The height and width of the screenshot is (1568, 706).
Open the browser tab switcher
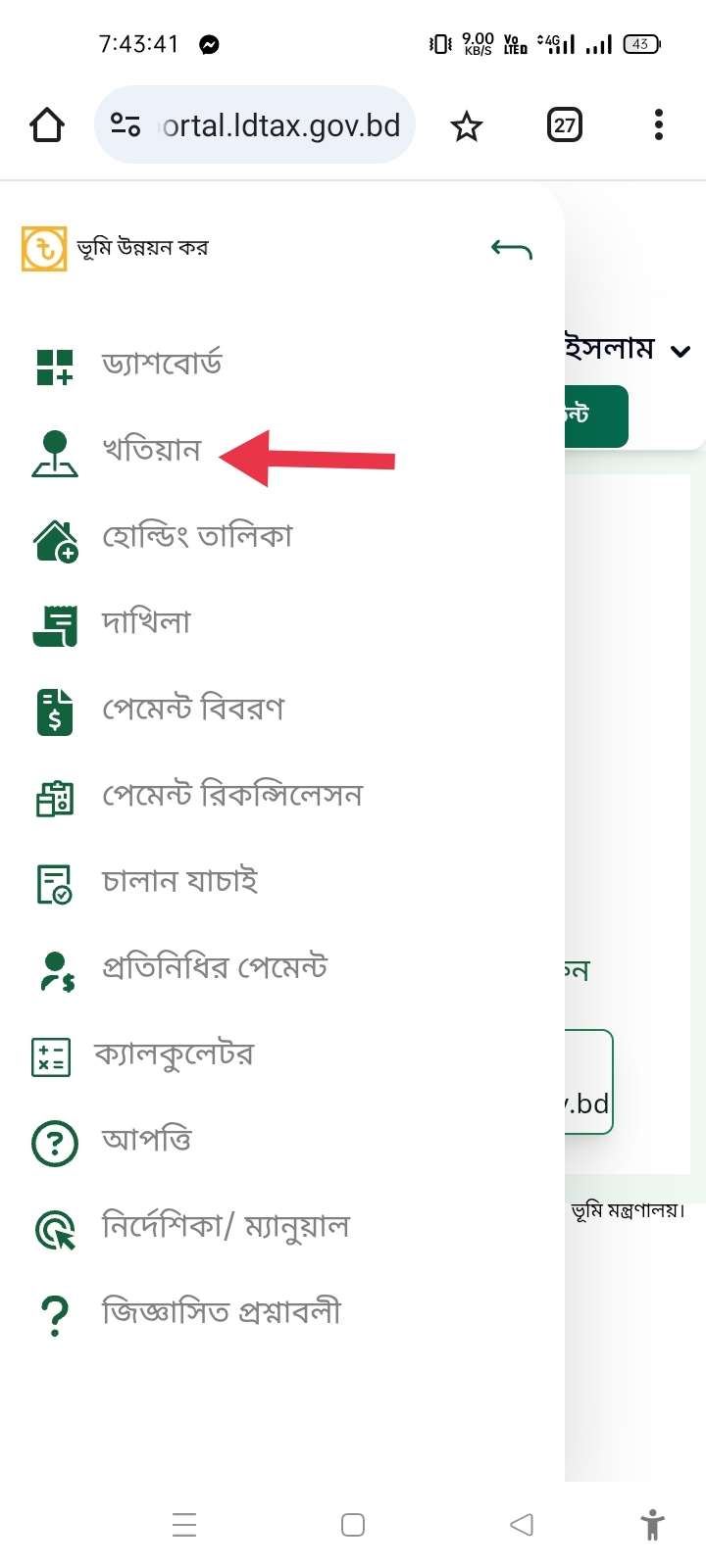click(x=564, y=125)
